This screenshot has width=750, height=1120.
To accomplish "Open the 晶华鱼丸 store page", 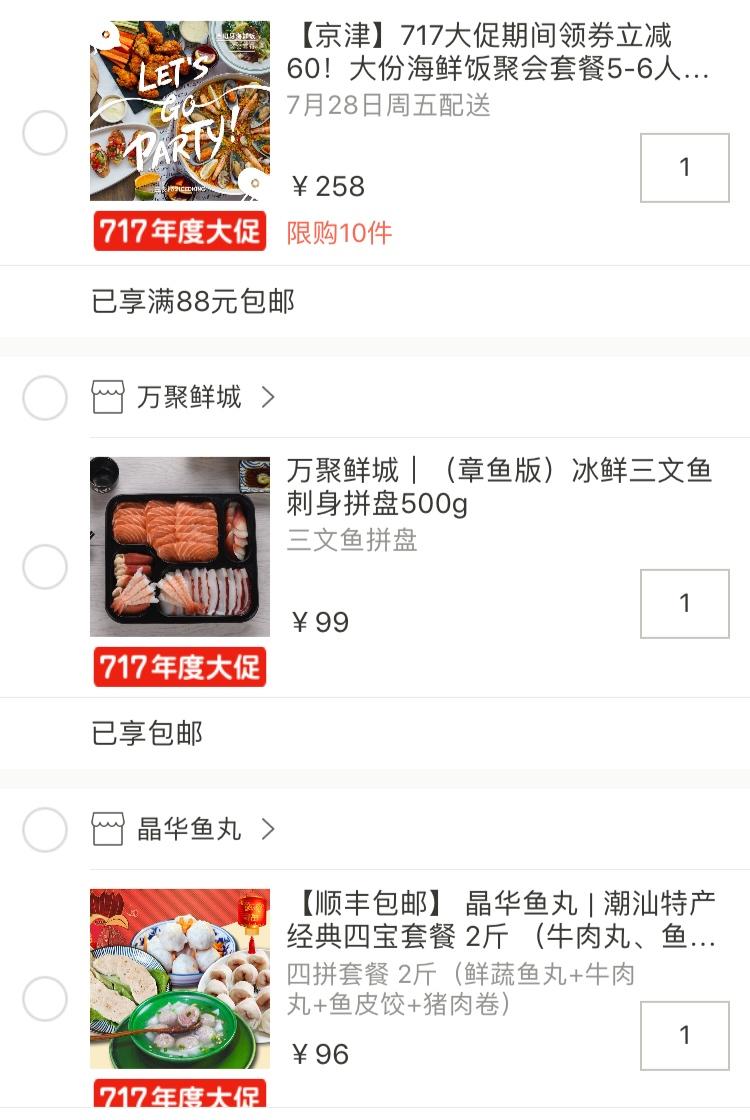I will (190, 830).
